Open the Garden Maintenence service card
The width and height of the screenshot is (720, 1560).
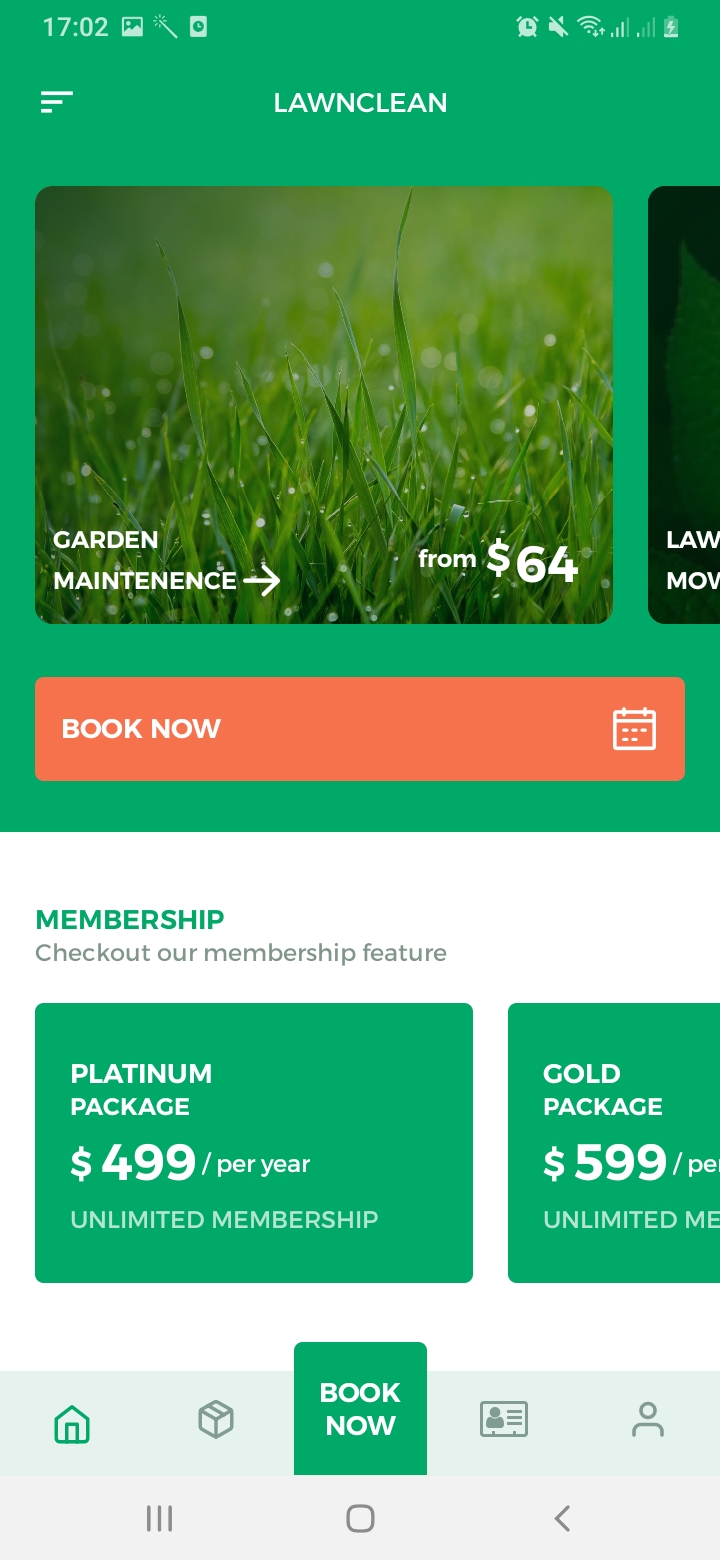[x=323, y=404]
